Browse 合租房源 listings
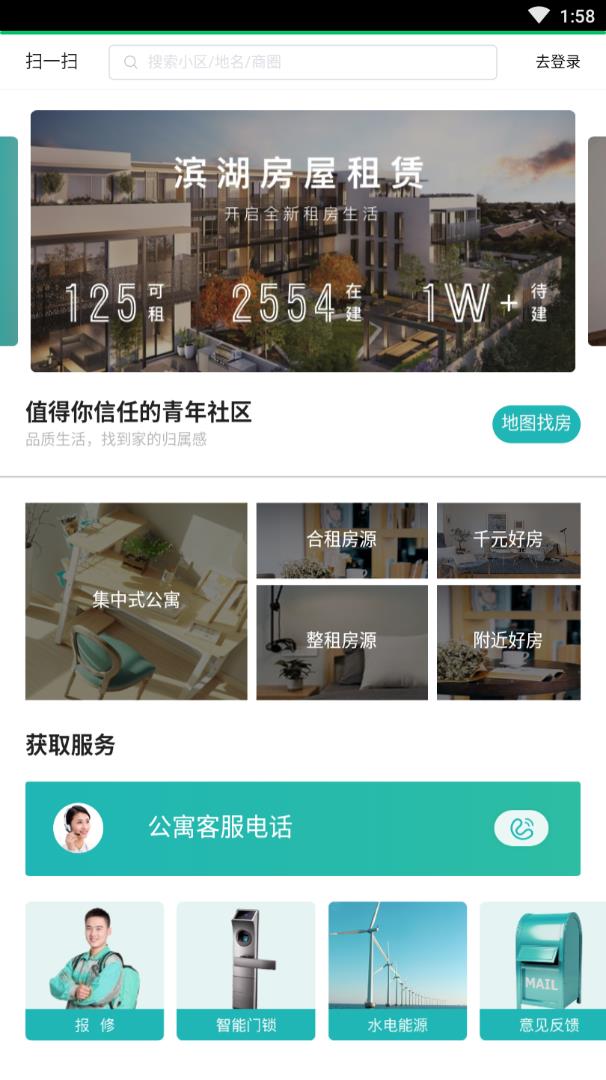 tap(342, 540)
